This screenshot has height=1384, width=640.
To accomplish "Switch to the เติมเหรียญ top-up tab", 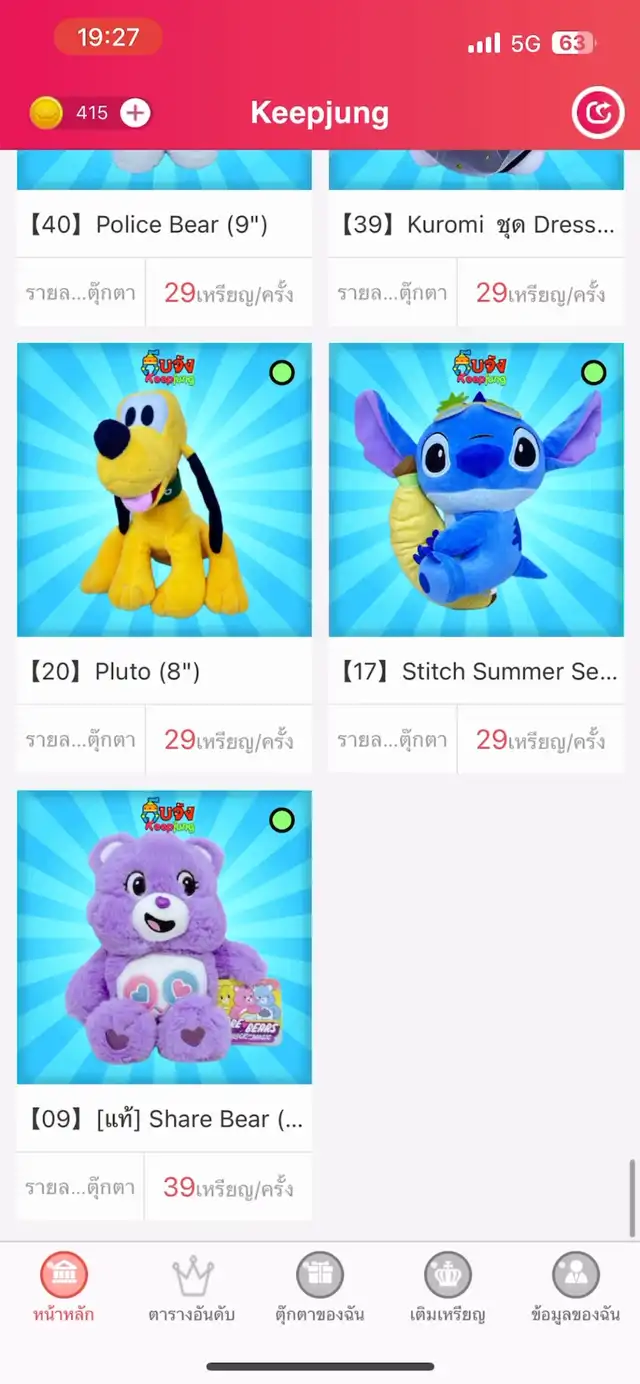I will coord(448,1288).
